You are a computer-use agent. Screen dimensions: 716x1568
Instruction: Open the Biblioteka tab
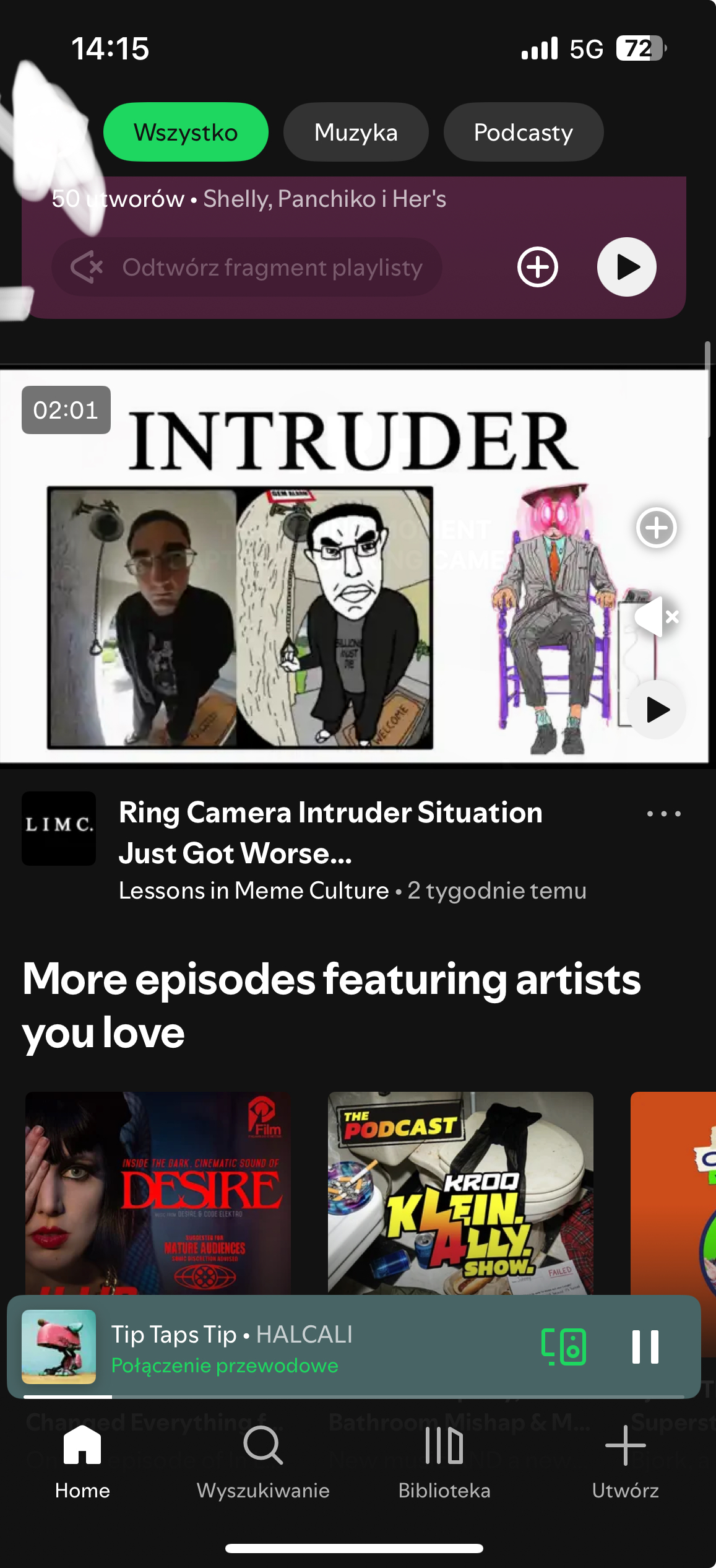444,1462
